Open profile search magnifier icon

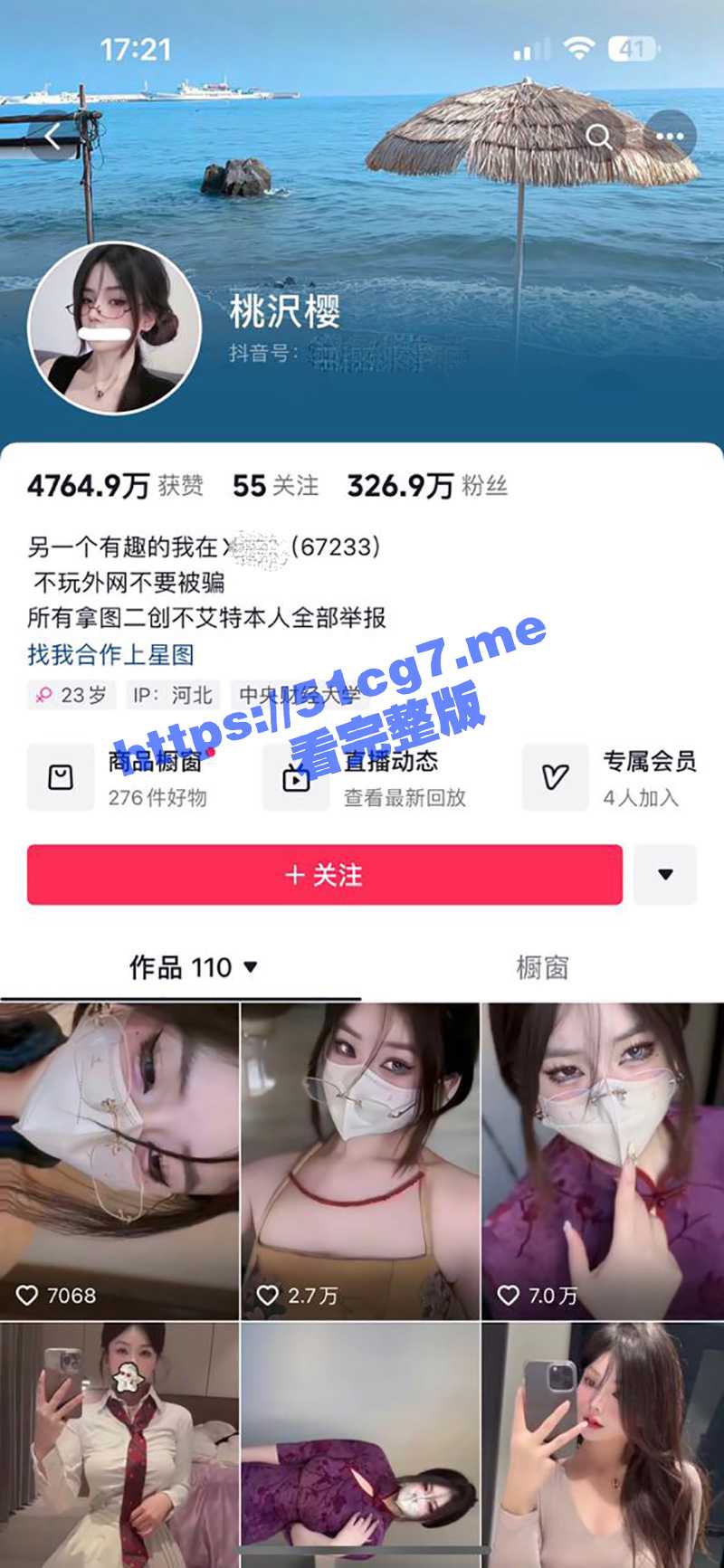point(598,137)
